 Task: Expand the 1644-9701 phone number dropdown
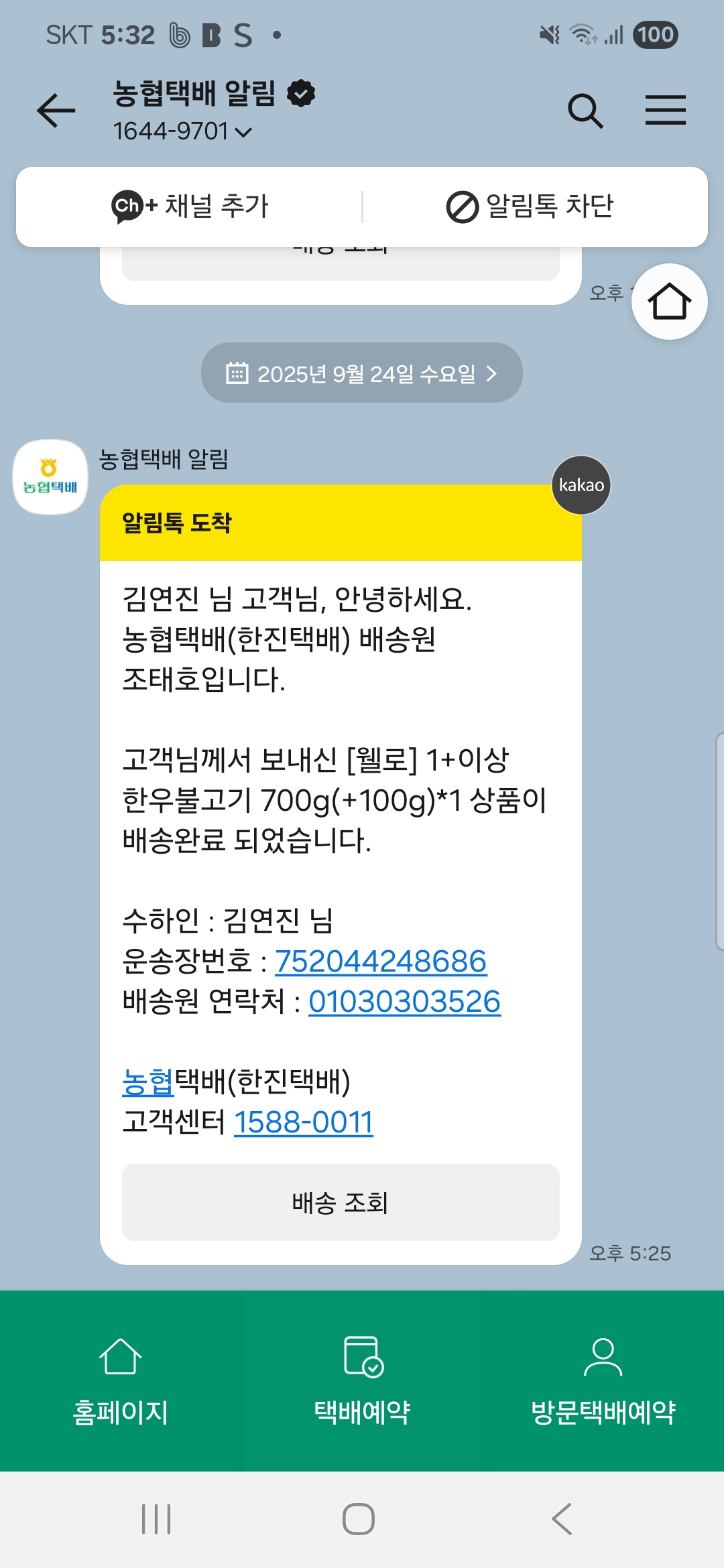coord(244,132)
